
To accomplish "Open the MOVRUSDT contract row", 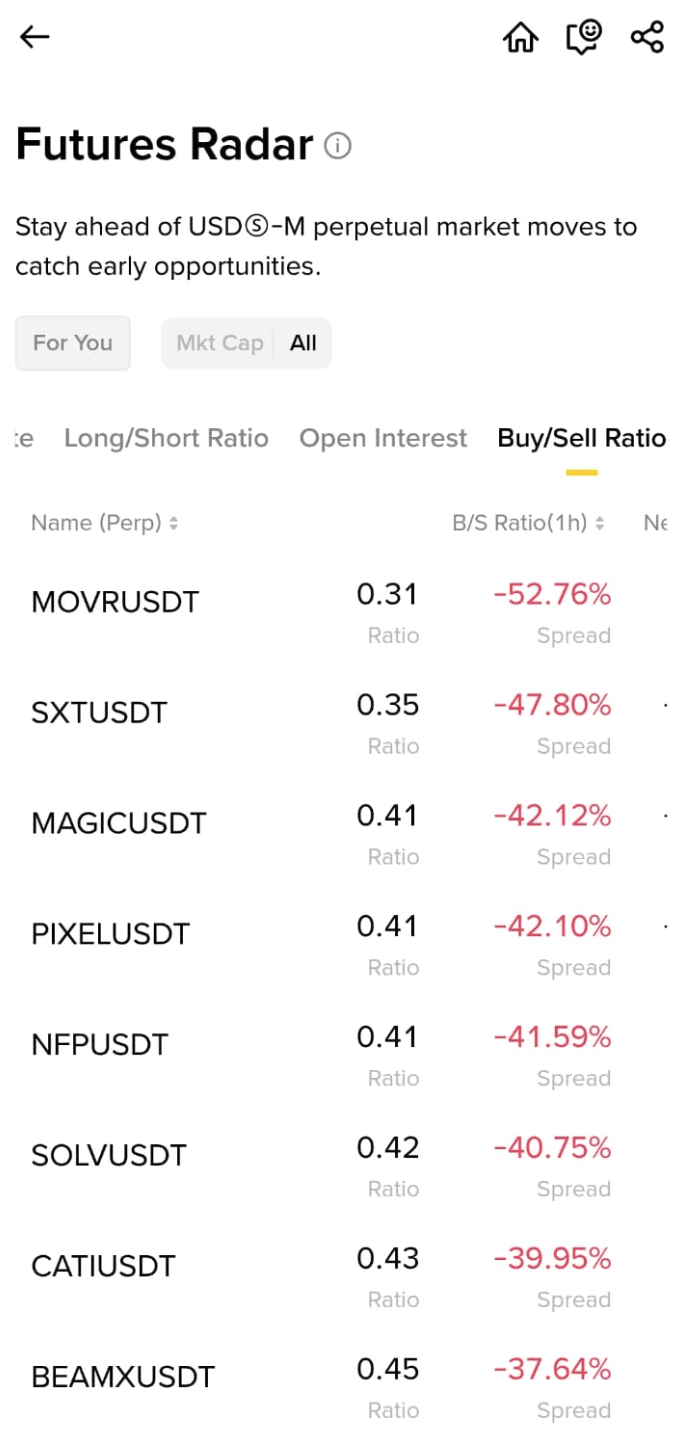I will click(115, 602).
